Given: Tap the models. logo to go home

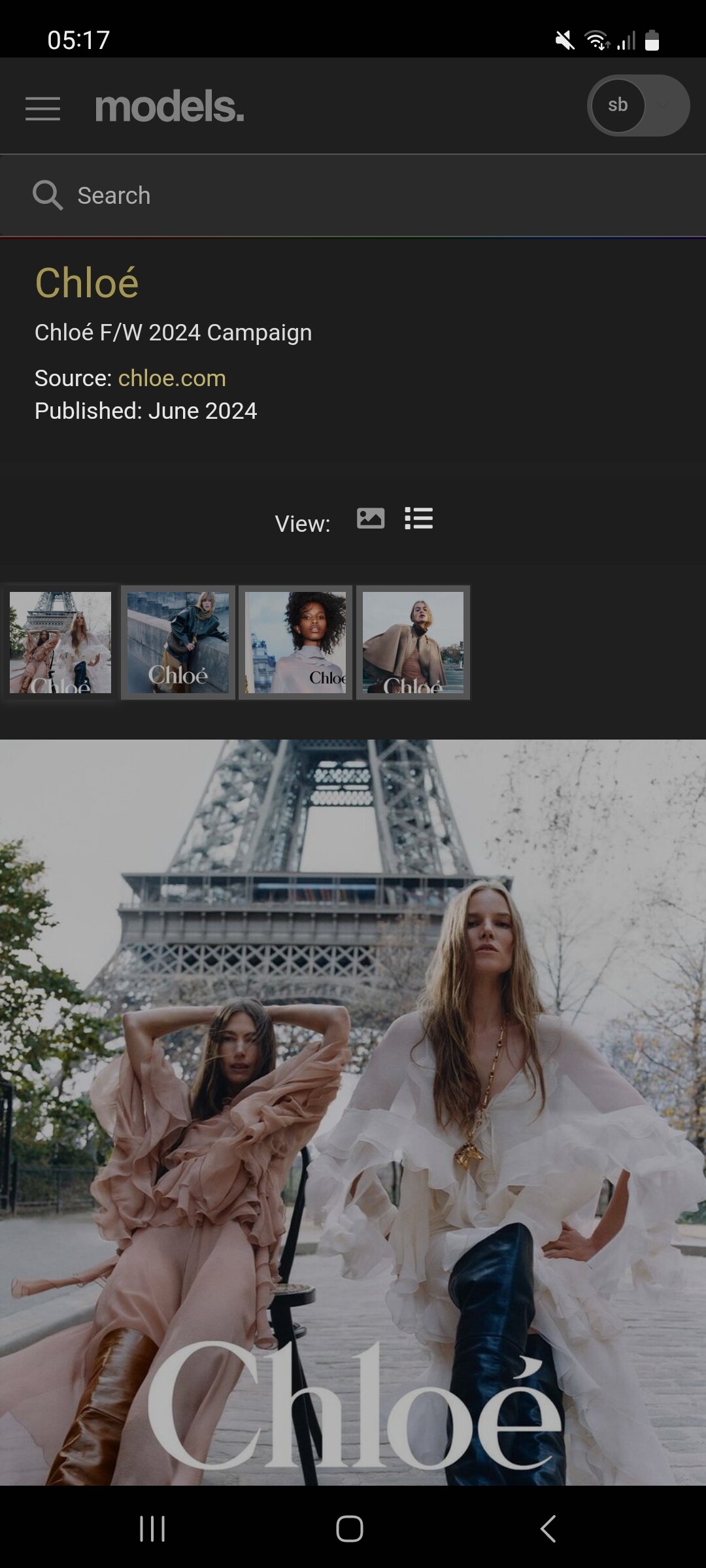Looking at the screenshot, I should pyautogui.click(x=170, y=106).
